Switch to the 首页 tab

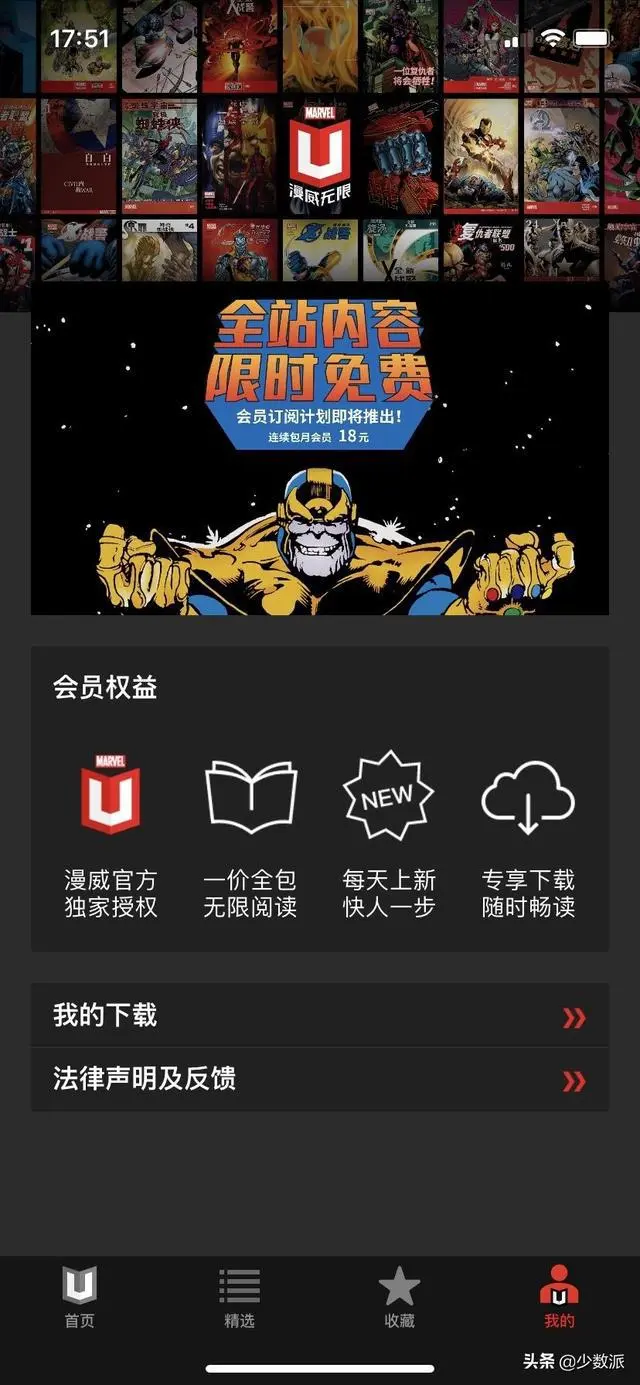tap(80, 1297)
